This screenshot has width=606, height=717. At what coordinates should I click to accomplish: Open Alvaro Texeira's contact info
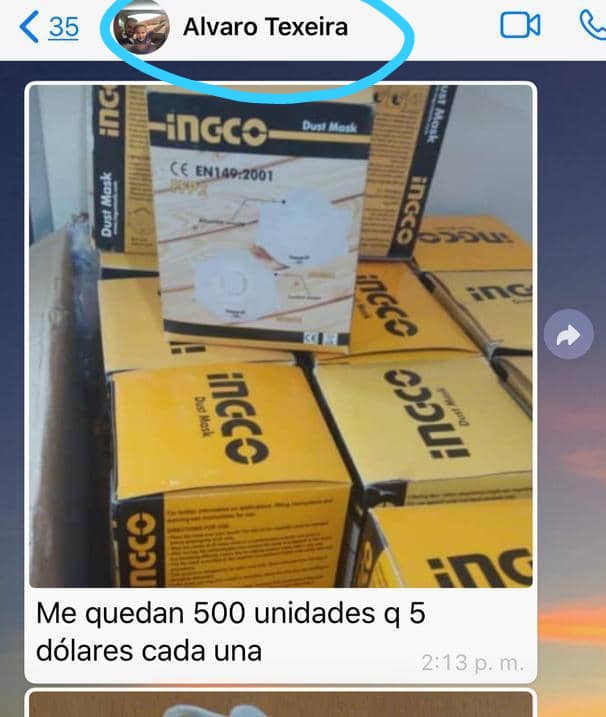pos(265,27)
